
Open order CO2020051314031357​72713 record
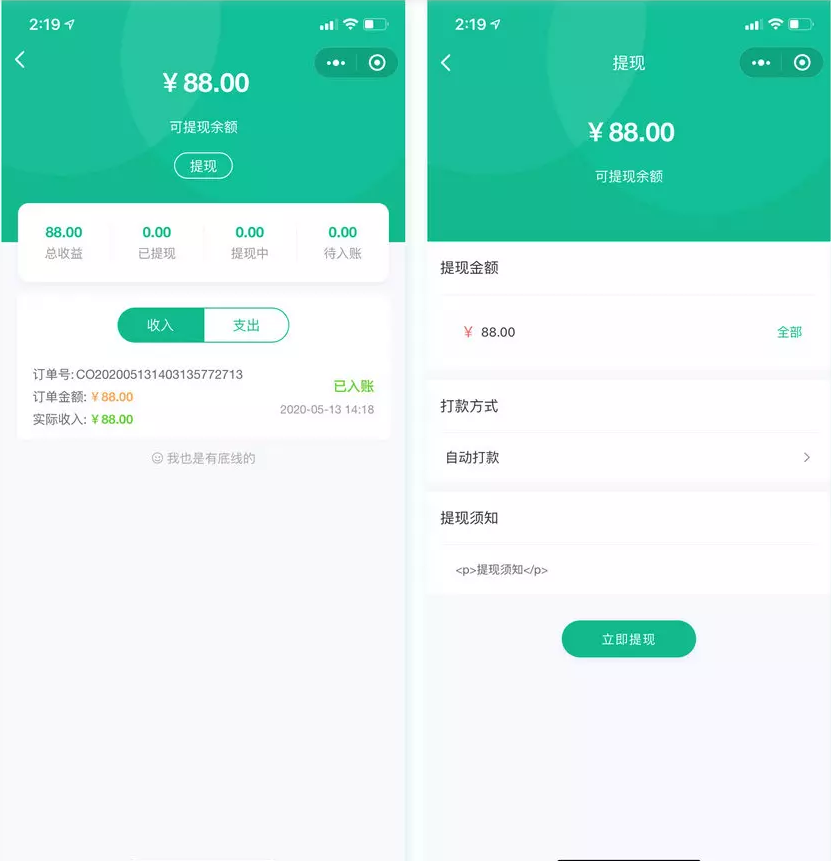coord(203,396)
